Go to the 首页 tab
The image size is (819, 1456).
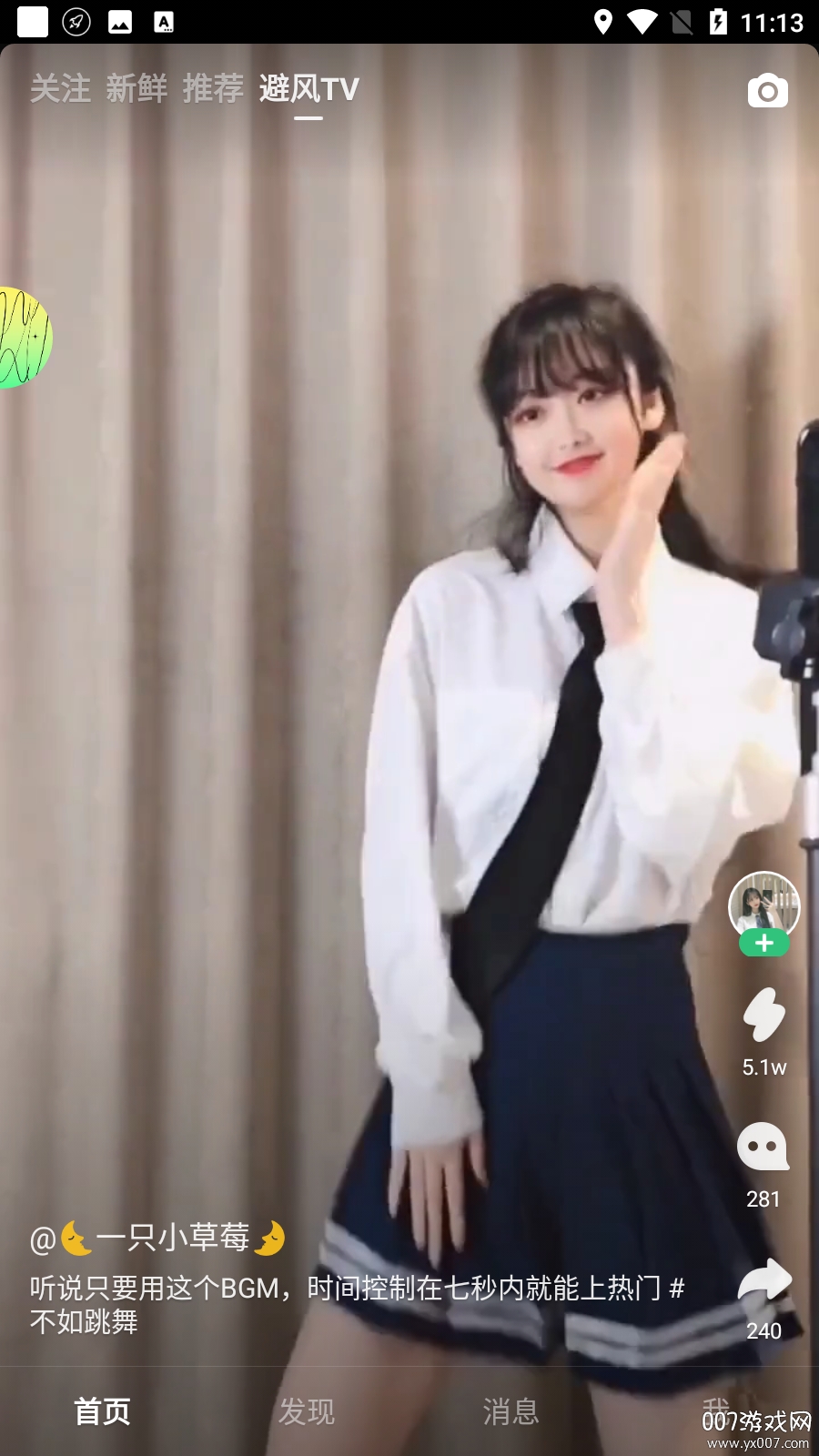102,1411
